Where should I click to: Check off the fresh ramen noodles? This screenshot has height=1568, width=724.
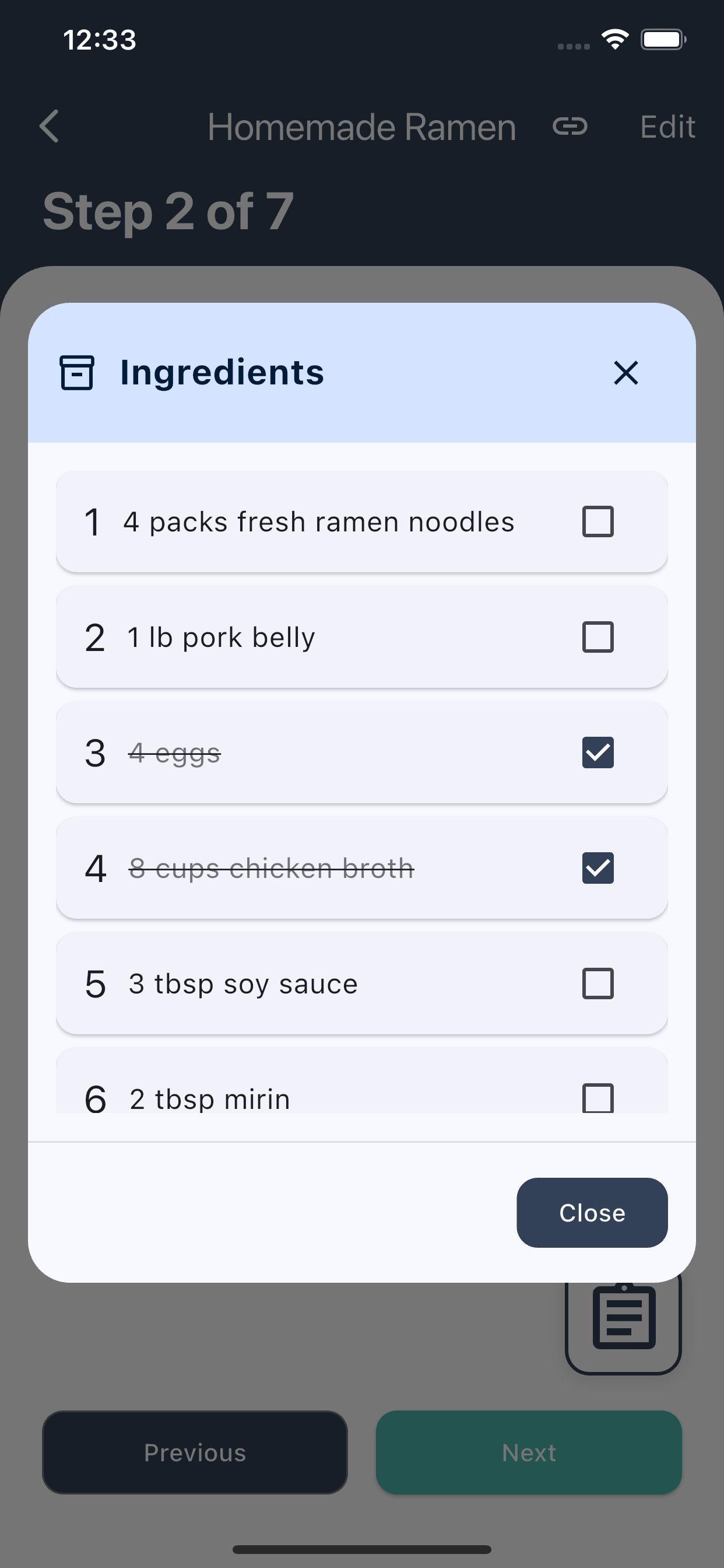point(598,521)
